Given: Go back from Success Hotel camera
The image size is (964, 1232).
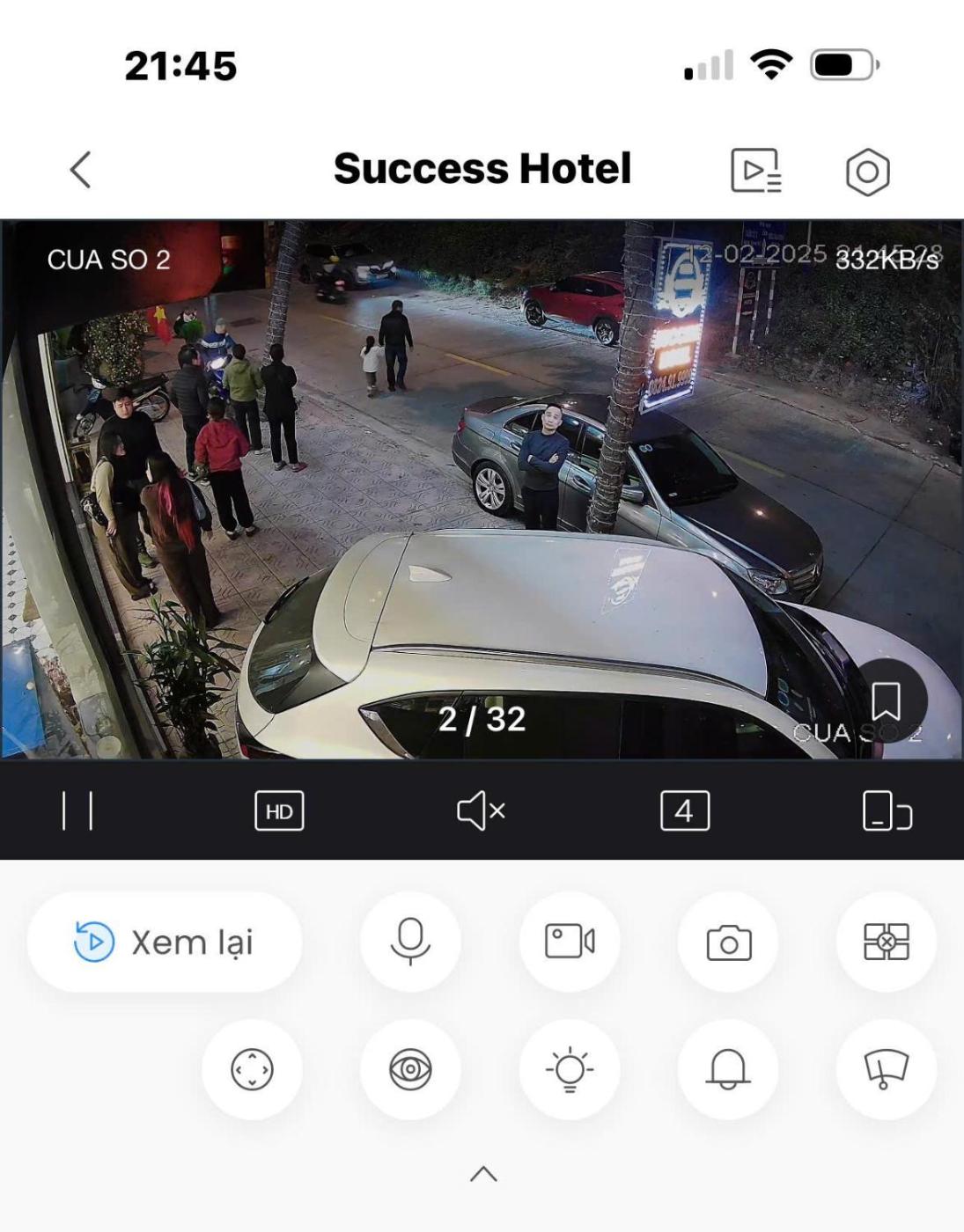Looking at the screenshot, I should pos(81,170).
